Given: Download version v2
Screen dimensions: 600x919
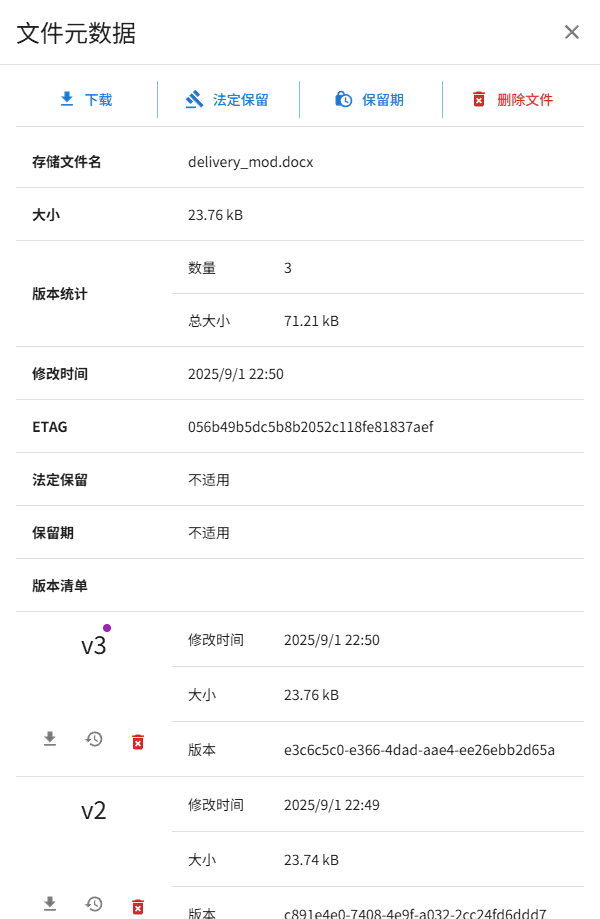Looking at the screenshot, I should point(50,904).
